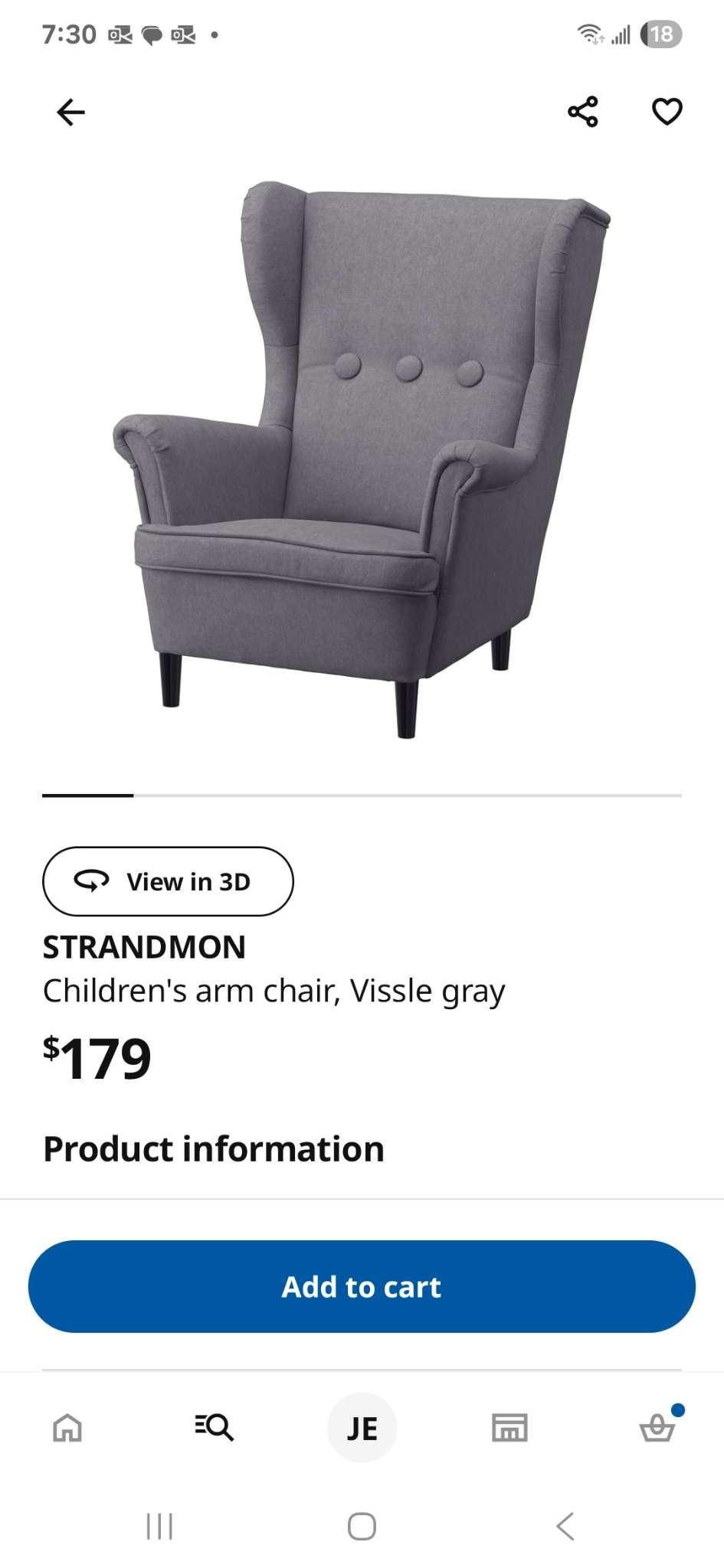Open the STRANDMON chair product image

click(x=362, y=459)
